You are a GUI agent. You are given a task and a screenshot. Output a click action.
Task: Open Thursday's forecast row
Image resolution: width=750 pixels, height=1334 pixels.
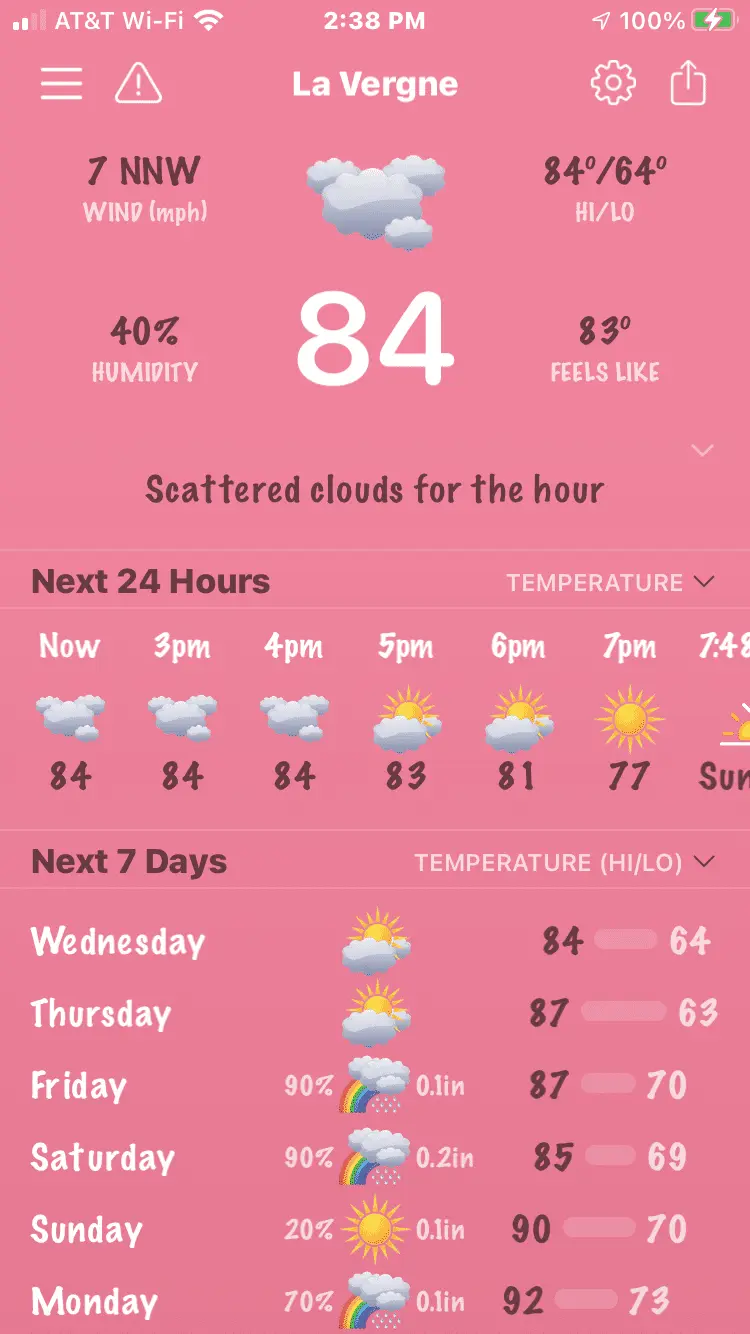(x=374, y=1013)
